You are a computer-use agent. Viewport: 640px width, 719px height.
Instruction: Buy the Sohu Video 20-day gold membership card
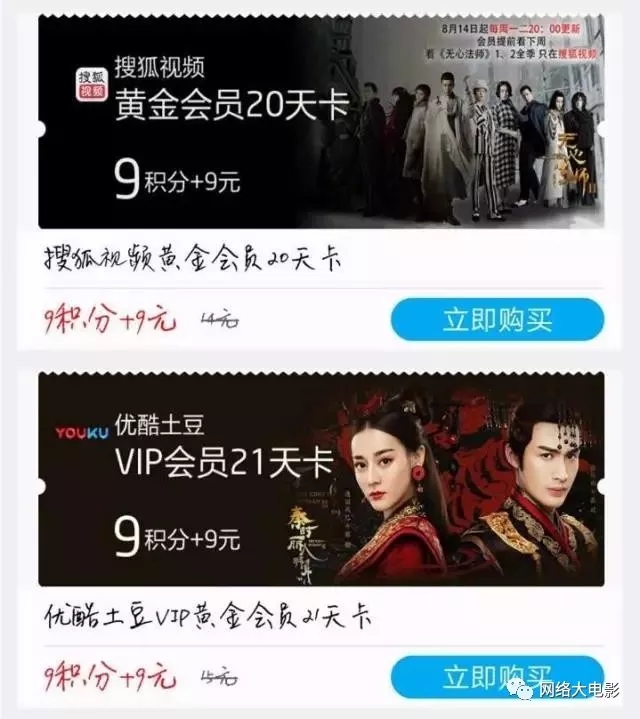coord(497,320)
